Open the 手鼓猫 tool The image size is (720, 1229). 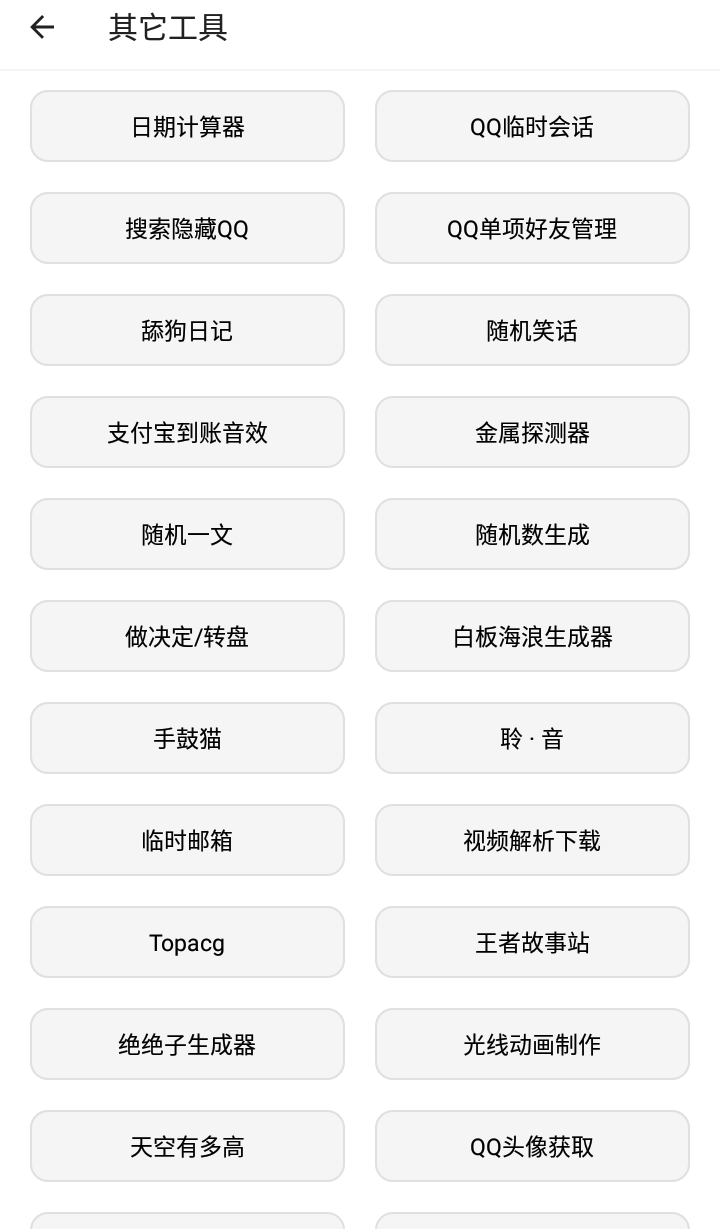187,738
